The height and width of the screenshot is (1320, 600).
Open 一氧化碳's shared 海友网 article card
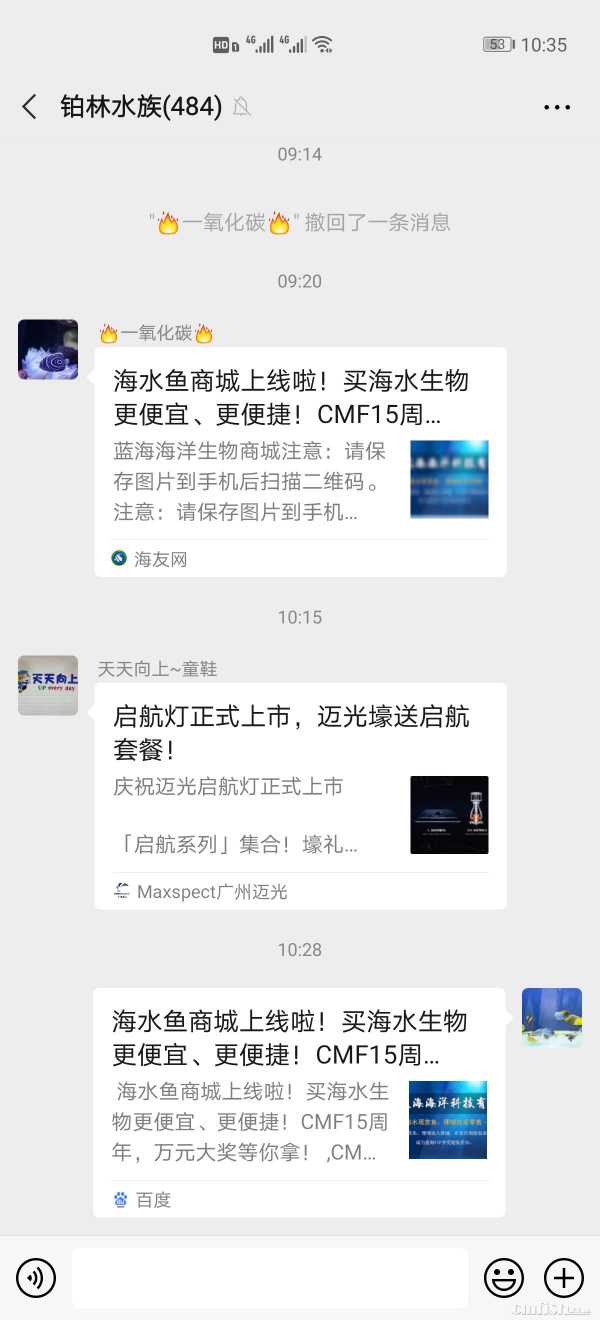click(300, 461)
